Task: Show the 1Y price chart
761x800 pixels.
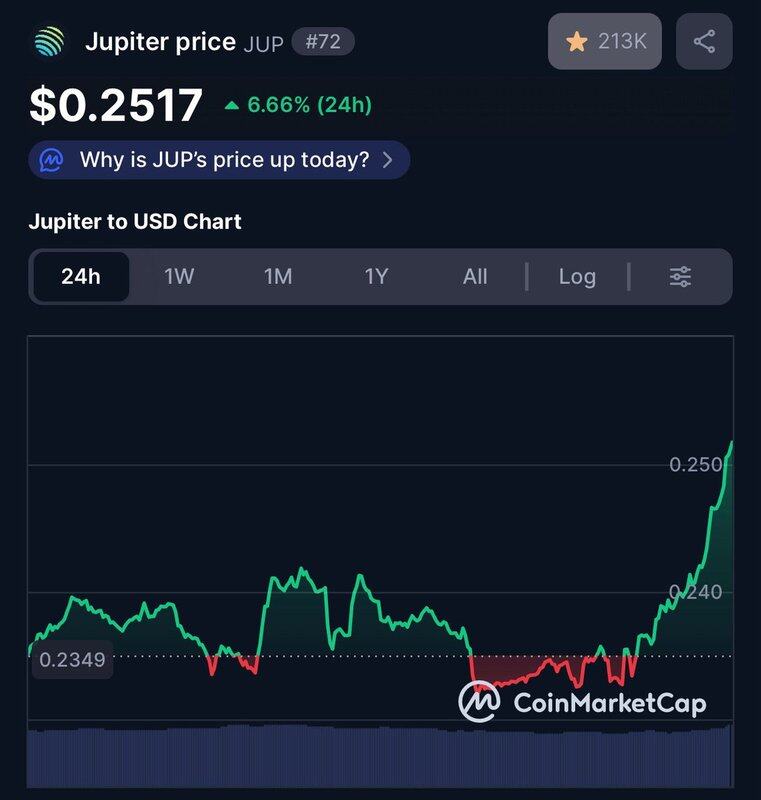Action: click(376, 277)
